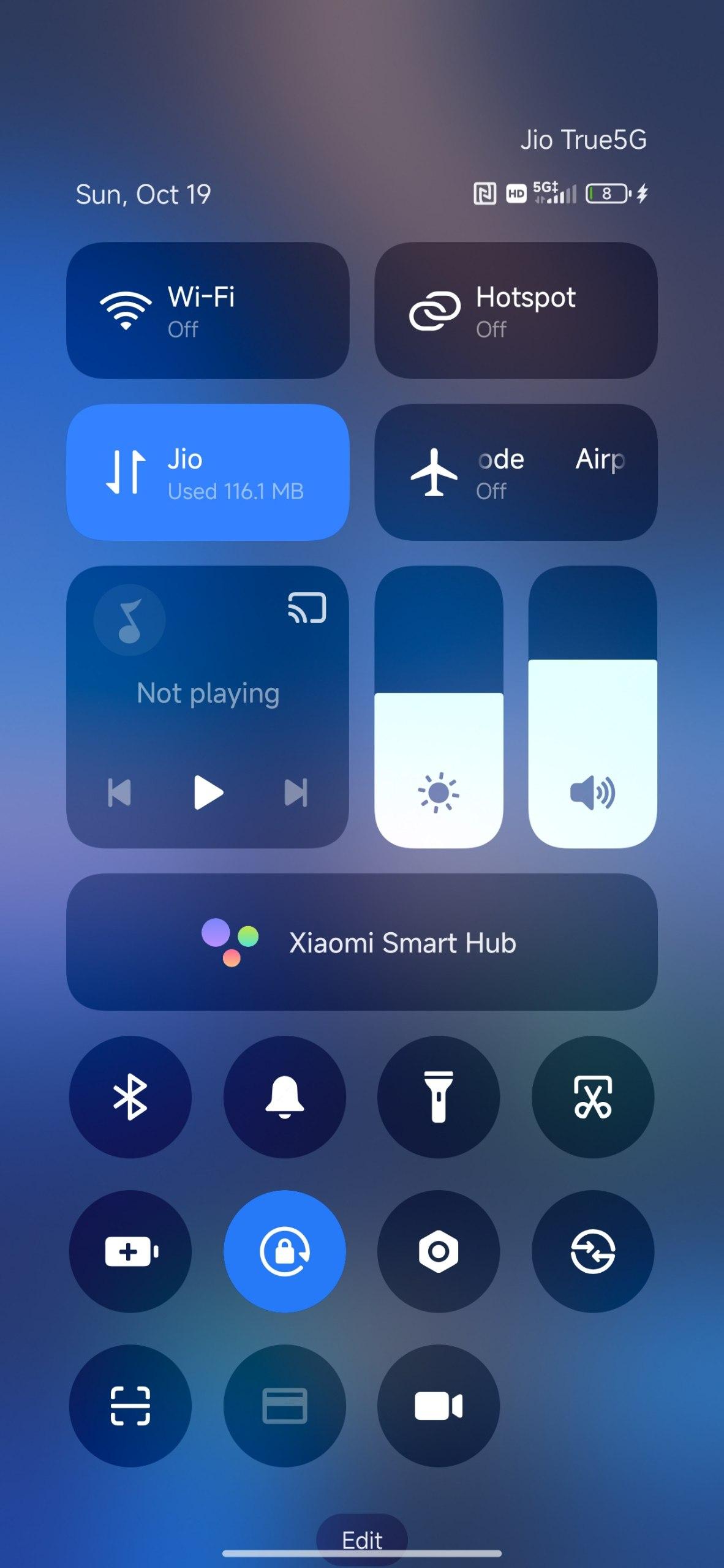The width and height of the screenshot is (724, 1568).
Task: Open the scanner tile
Action: coord(130,1406)
